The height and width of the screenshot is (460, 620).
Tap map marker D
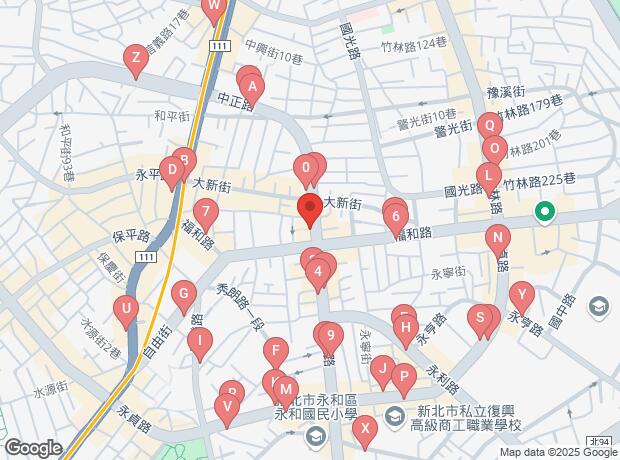(x=171, y=170)
